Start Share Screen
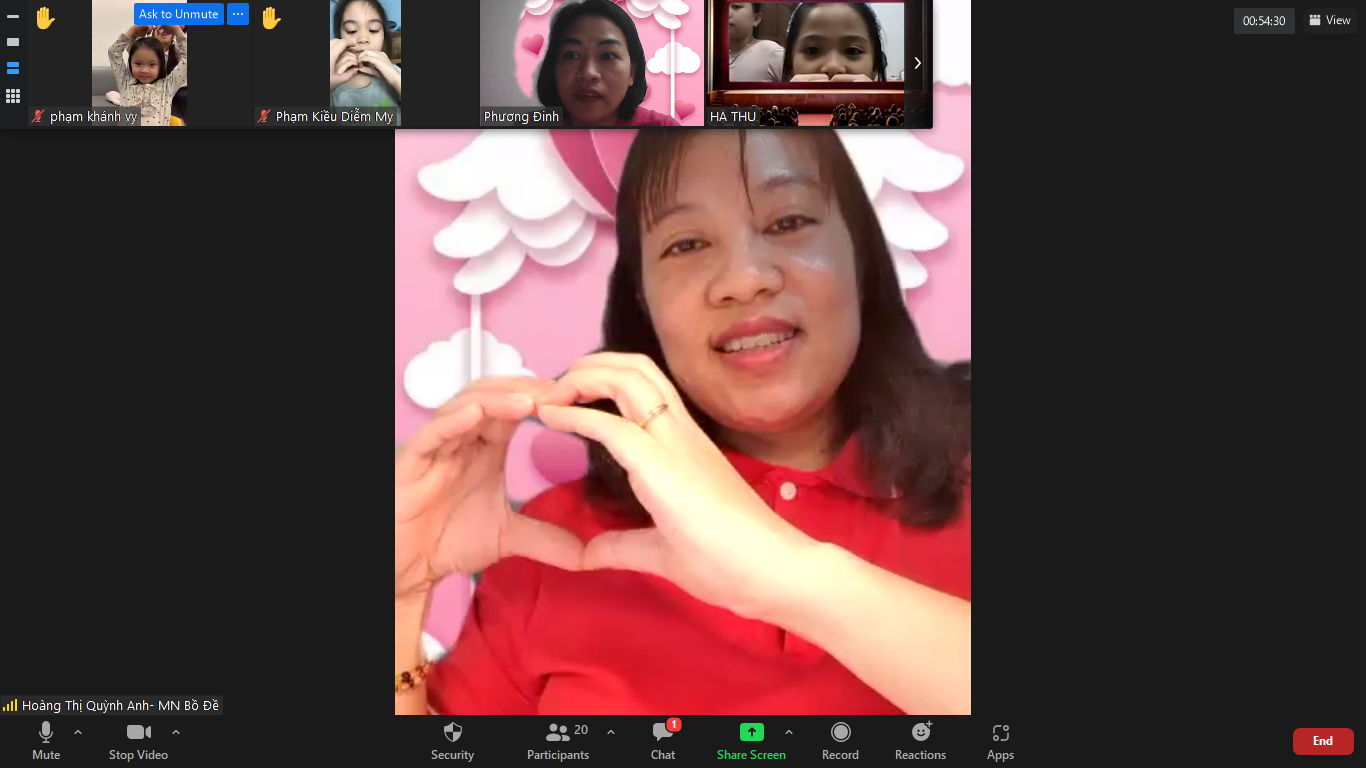Viewport: 1366px width, 768px height. tap(751, 740)
